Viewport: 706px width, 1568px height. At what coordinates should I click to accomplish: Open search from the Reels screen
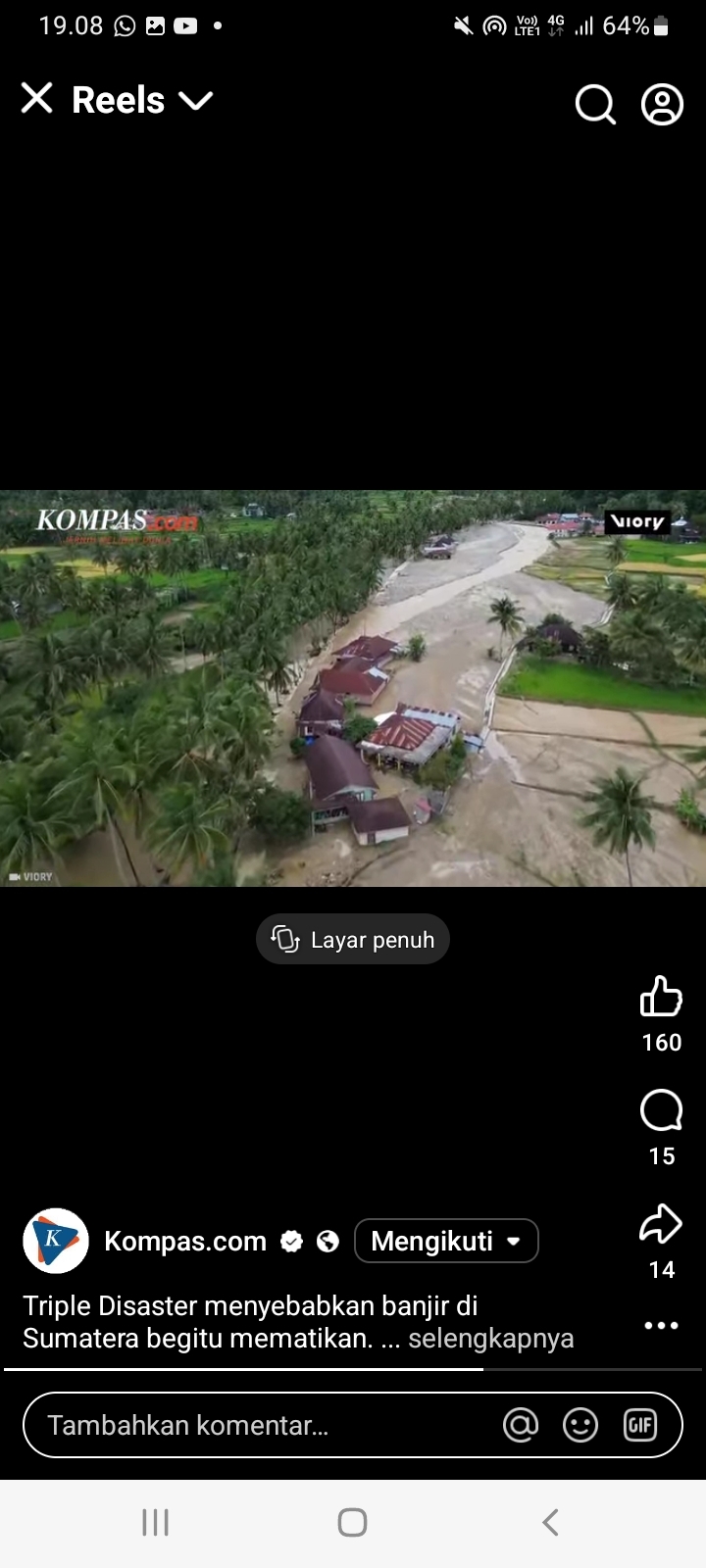[x=595, y=104]
